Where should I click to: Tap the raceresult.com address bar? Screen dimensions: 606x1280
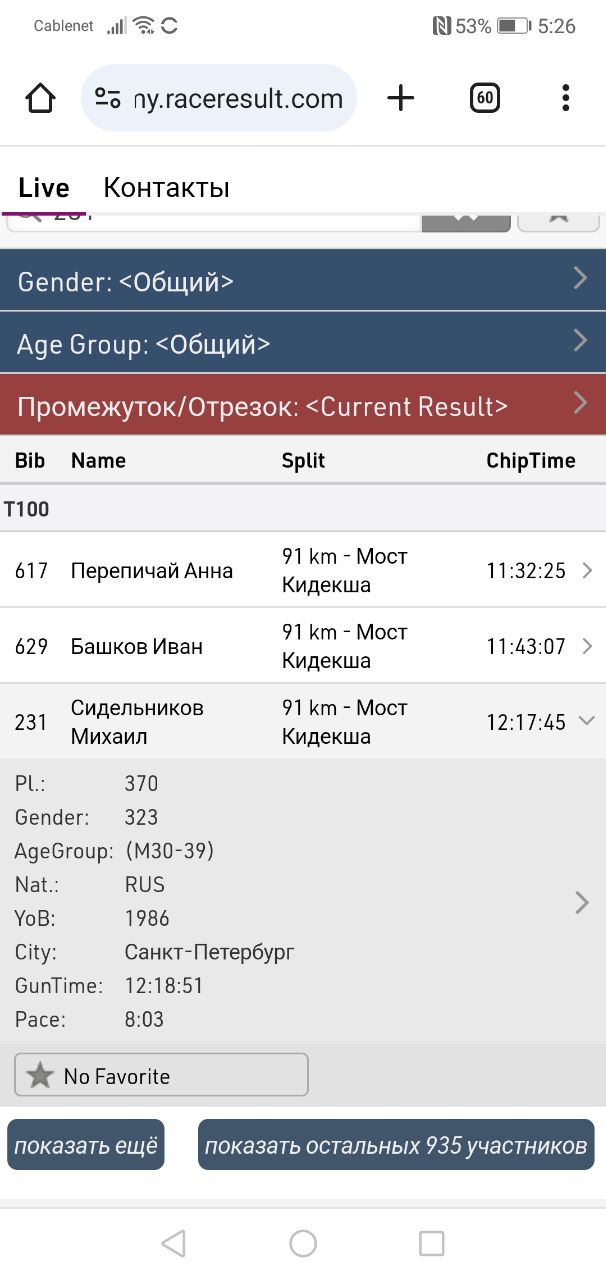(x=219, y=98)
